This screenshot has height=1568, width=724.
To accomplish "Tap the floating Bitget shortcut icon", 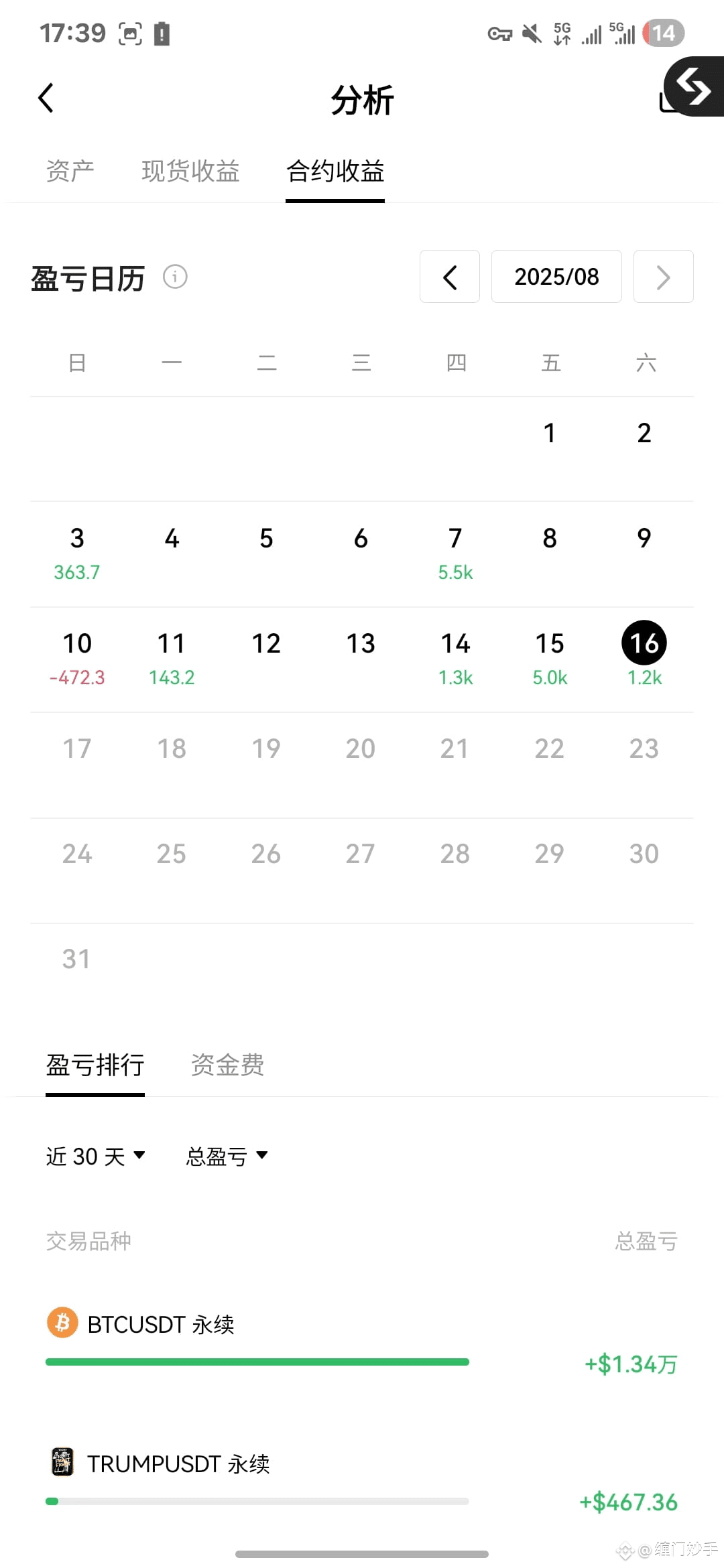I will click(x=695, y=86).
